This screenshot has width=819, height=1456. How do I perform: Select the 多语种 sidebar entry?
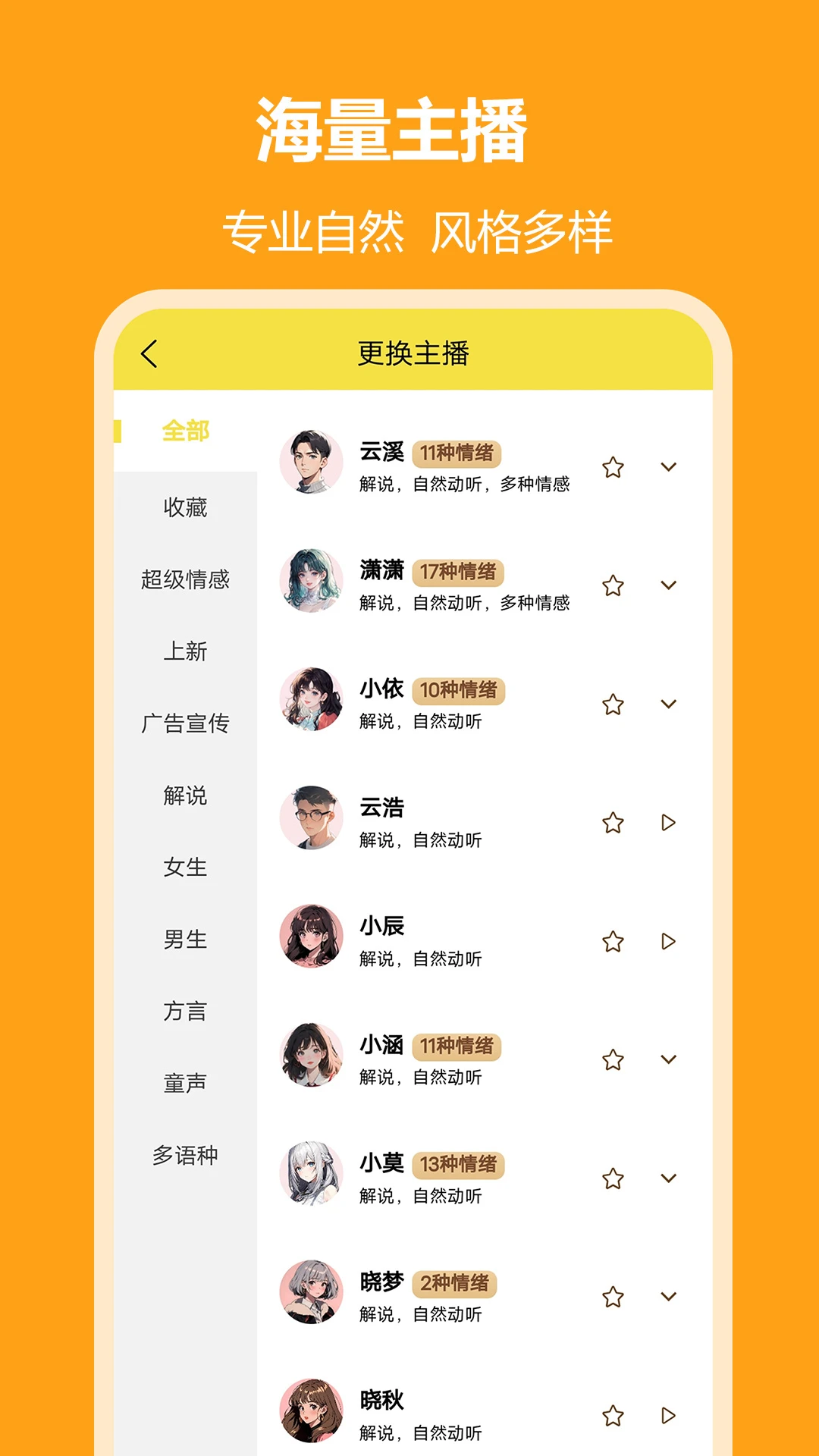(185, 1156)
